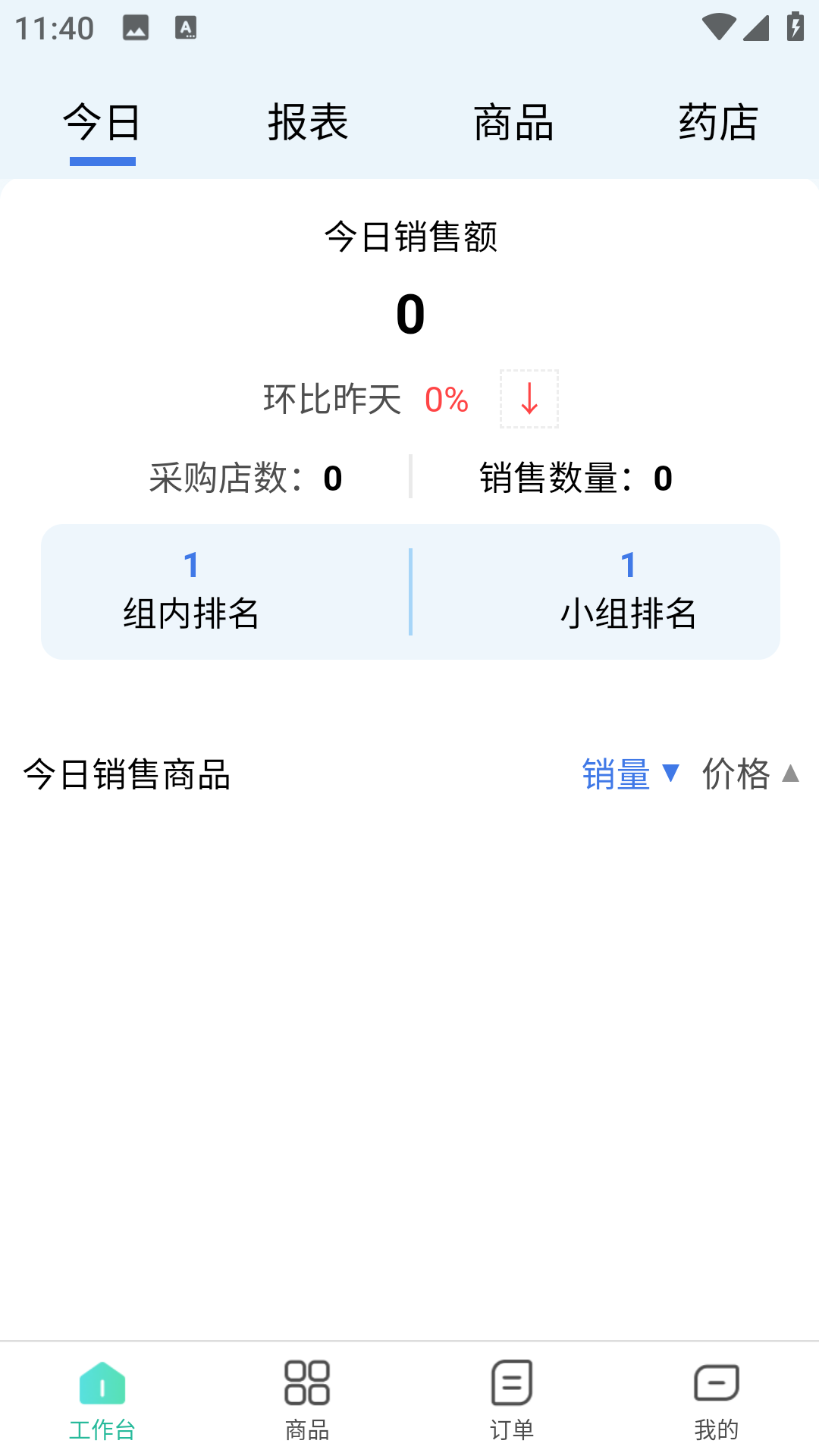Tap the blue underline indicator under 今日
The image size is (819, 1456).
tap(102, 159)
